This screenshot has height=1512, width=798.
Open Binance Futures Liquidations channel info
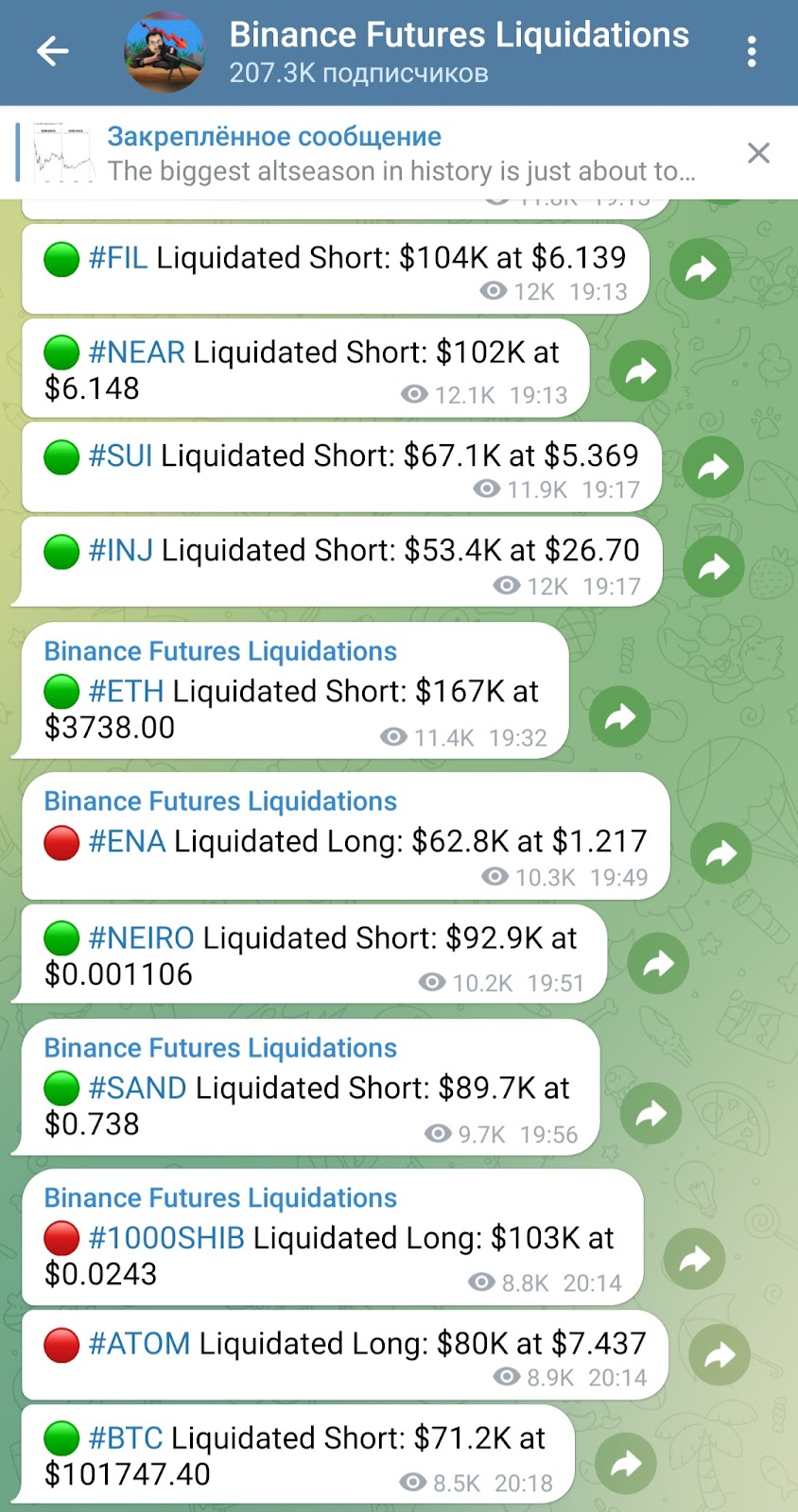click(x=459, y=51)
